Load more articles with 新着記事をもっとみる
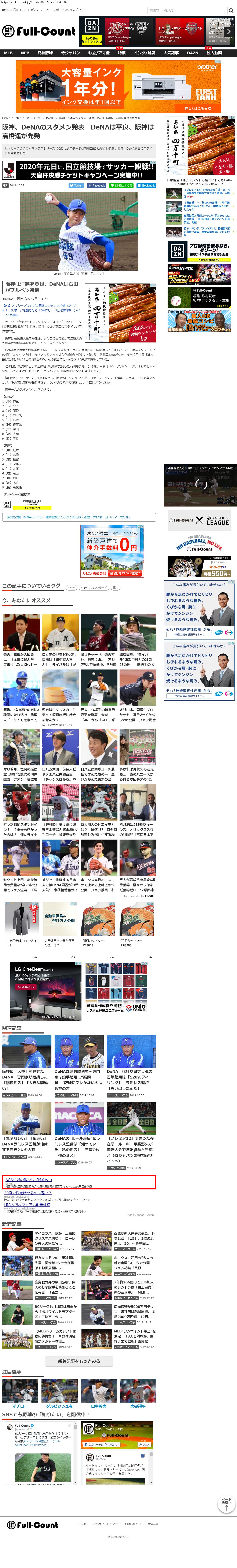Screen dimensions: 237x1568 [x=79, y=1361]
